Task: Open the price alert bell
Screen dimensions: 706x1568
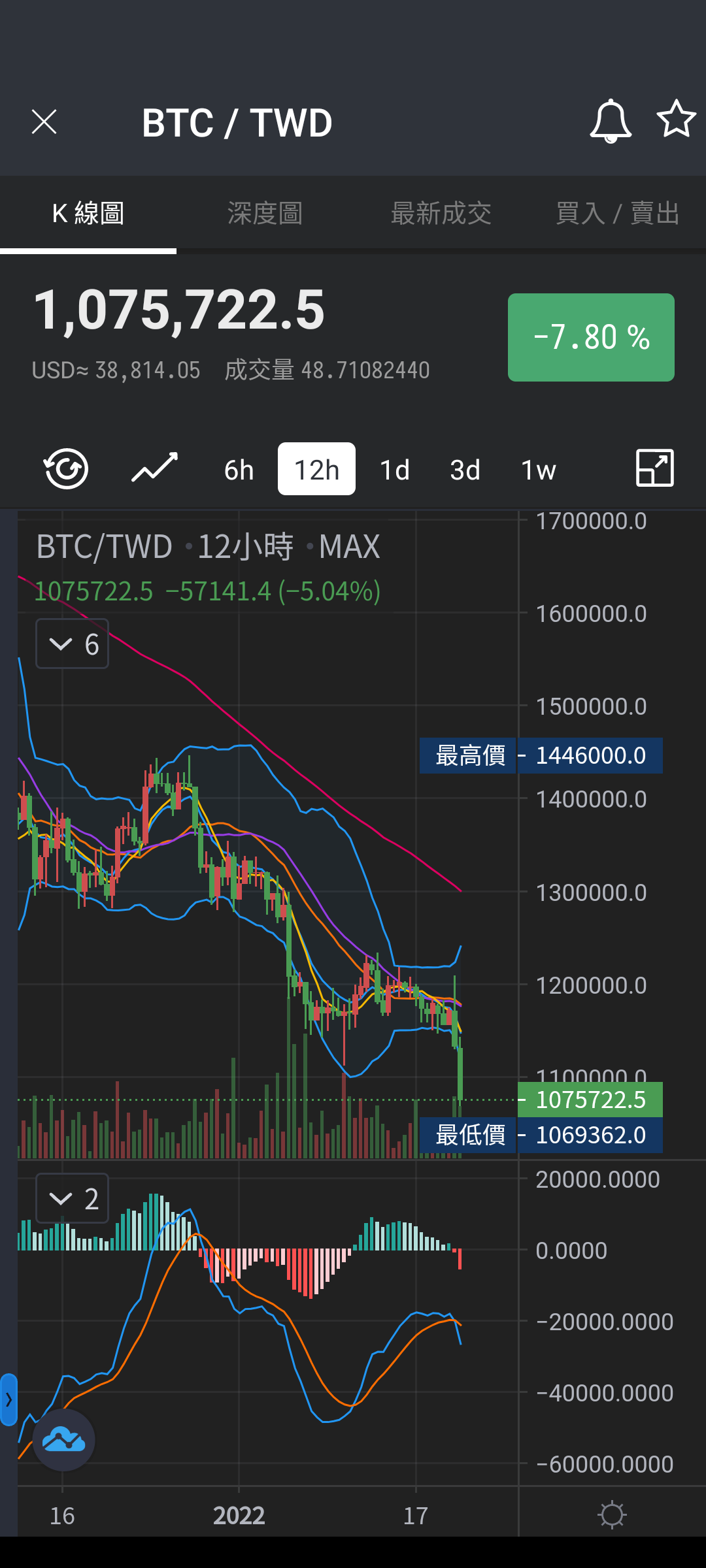Action: (611, 122)
